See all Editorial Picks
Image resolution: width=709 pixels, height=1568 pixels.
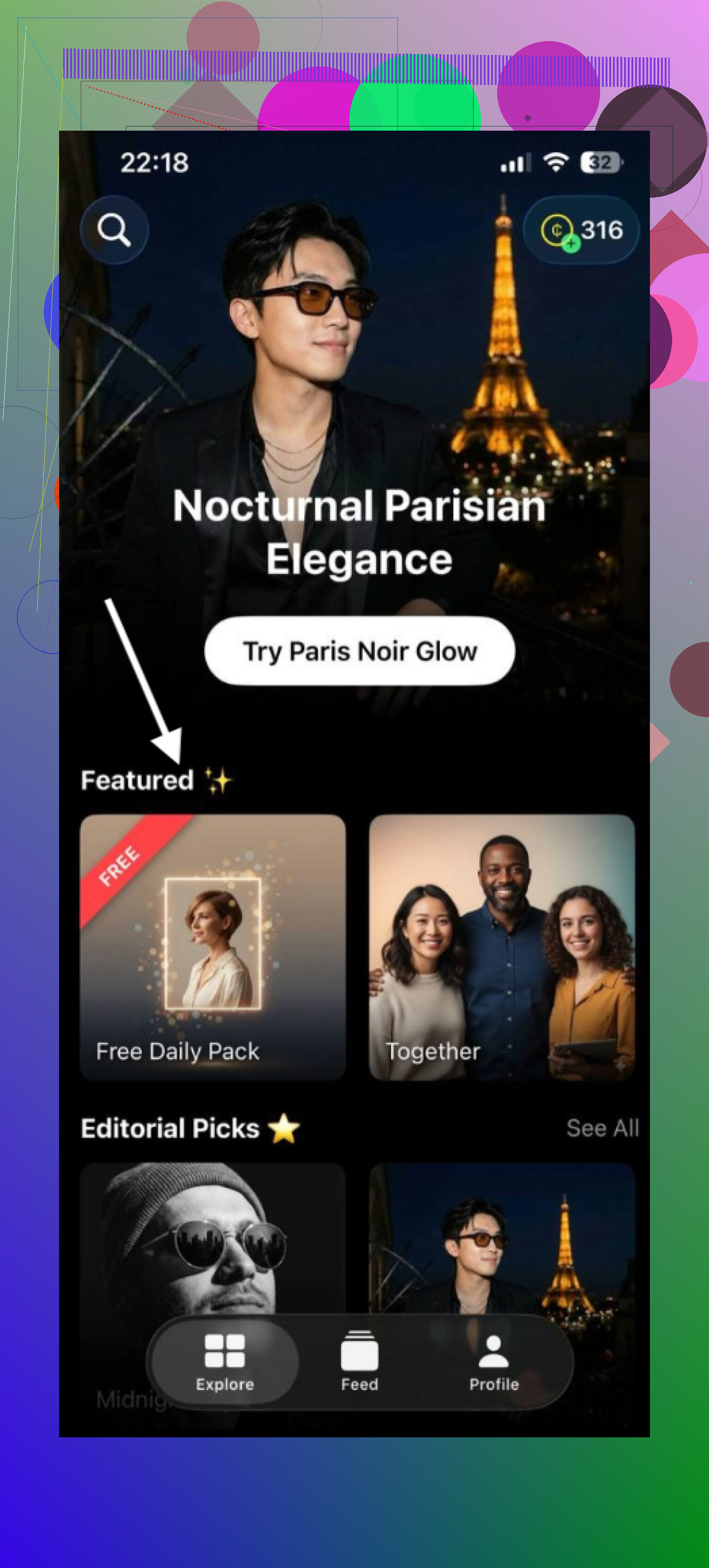pyautogui.click(x=602, y=1128)
